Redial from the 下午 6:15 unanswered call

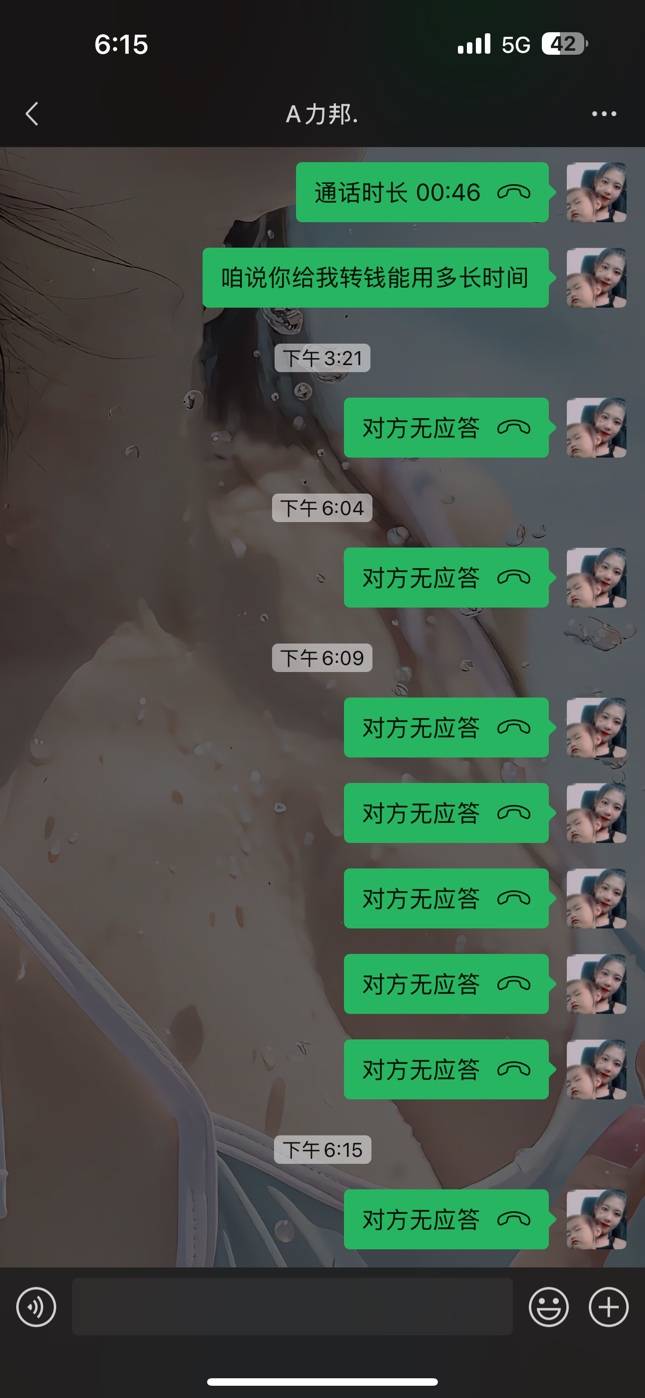446,1219
